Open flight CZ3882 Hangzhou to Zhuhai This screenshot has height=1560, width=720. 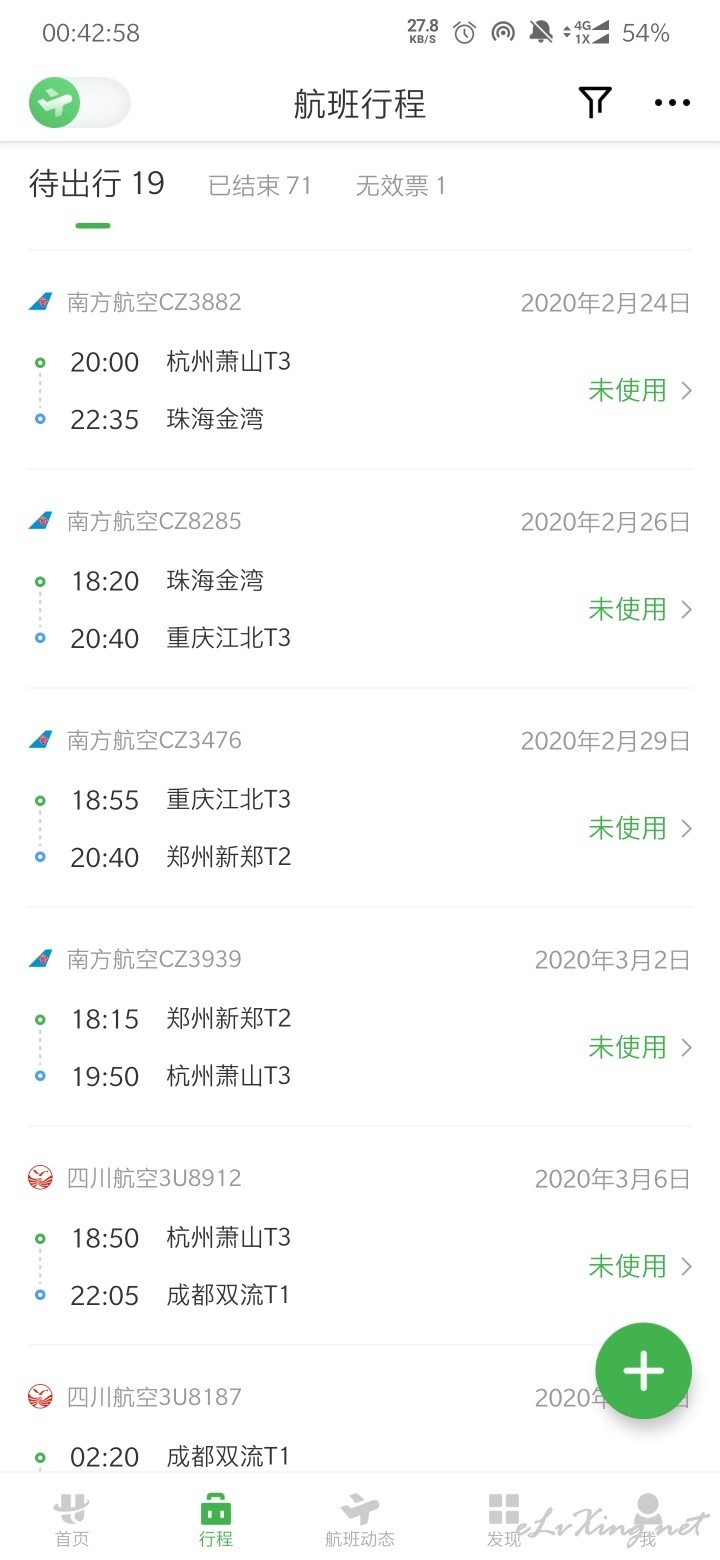click(360, 360)
